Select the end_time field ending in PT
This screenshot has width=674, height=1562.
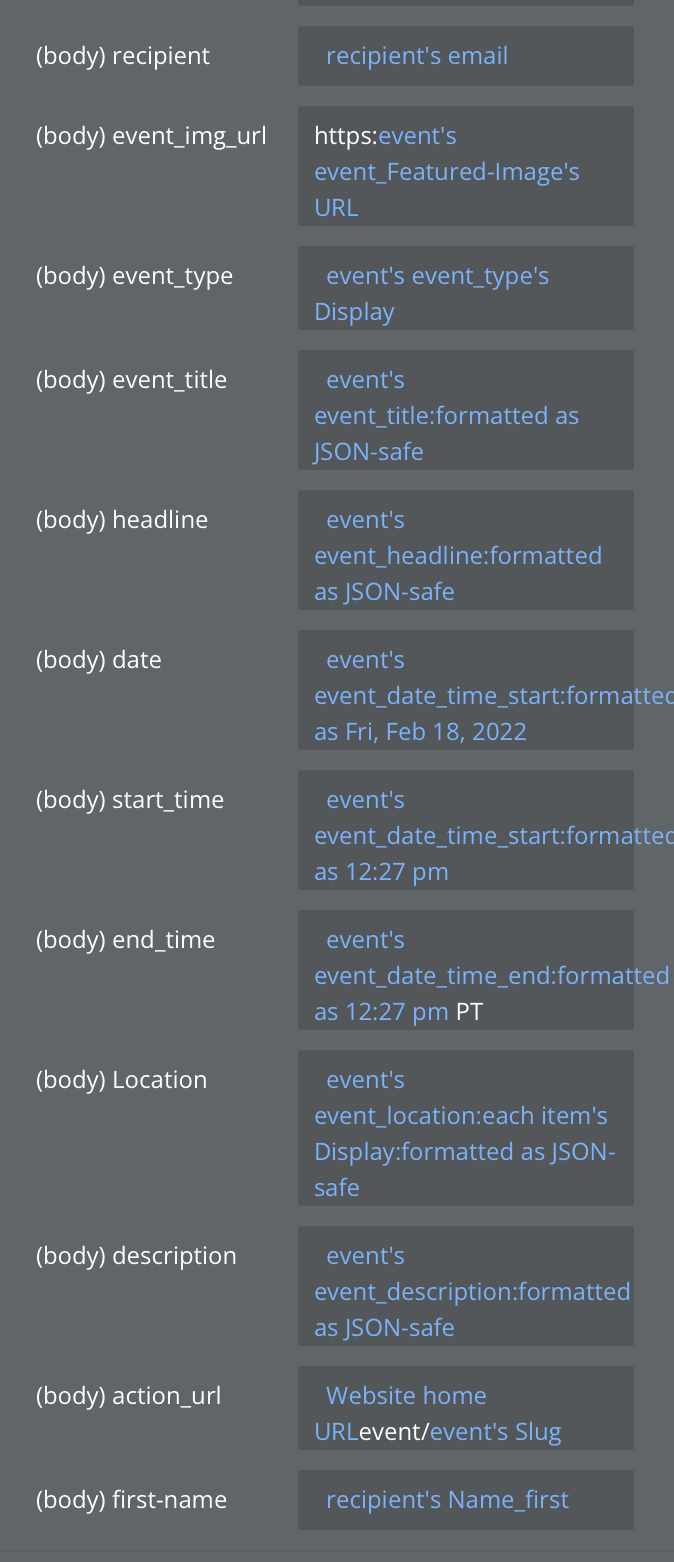[x=465, y=970]
